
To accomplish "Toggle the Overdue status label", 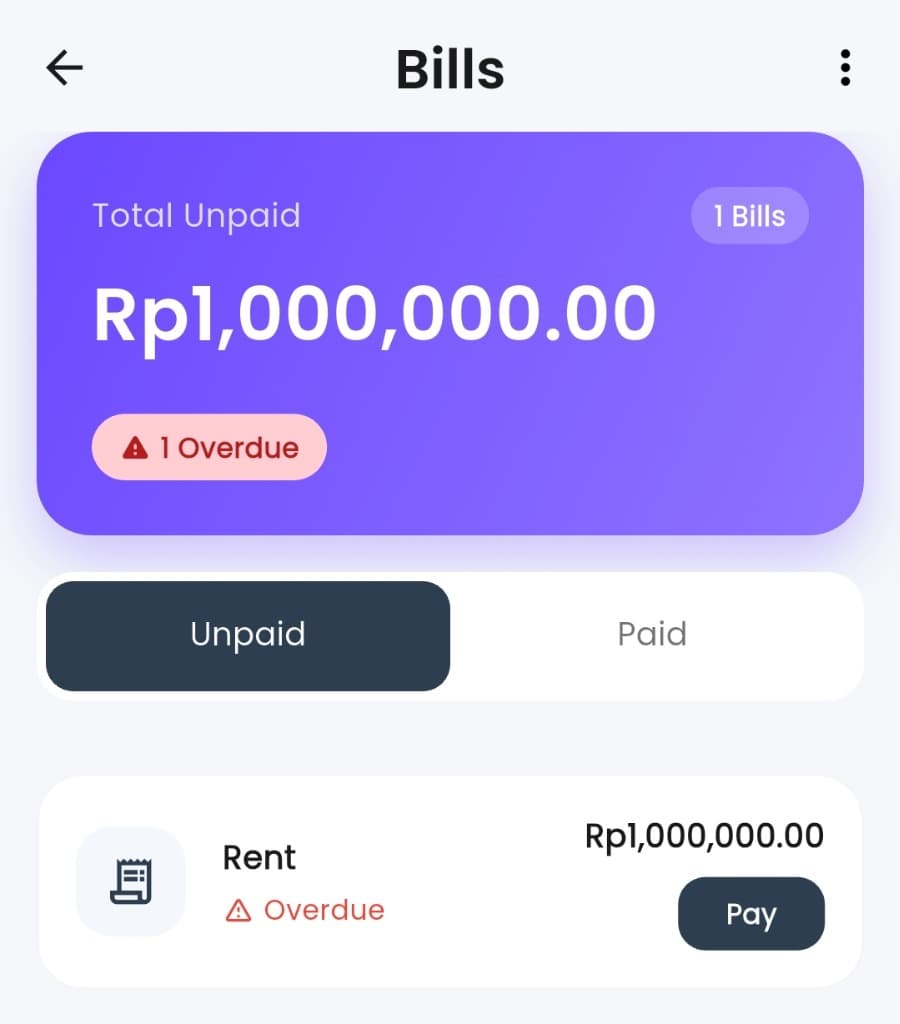I will 305,910.
